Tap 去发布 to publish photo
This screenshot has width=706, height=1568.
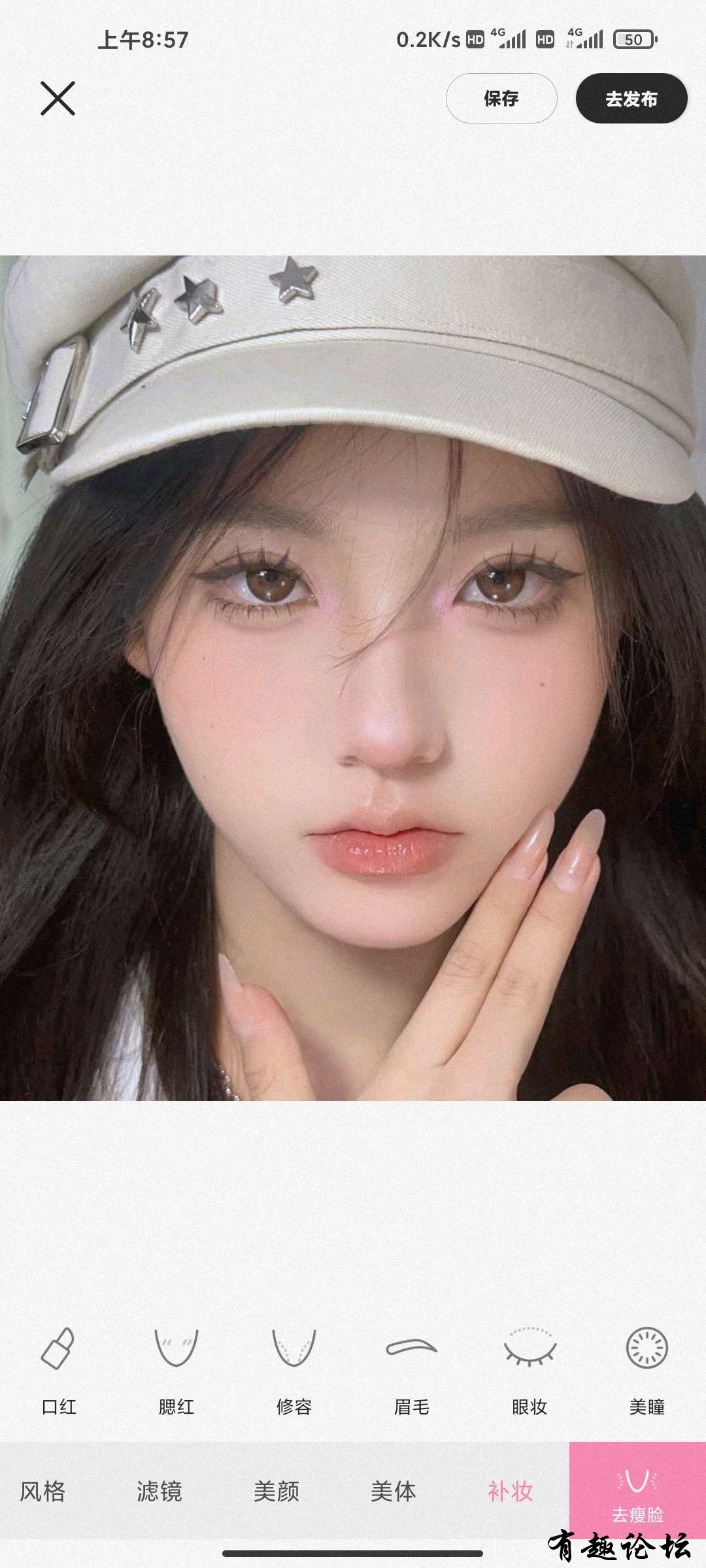click(x=631, y=99)
